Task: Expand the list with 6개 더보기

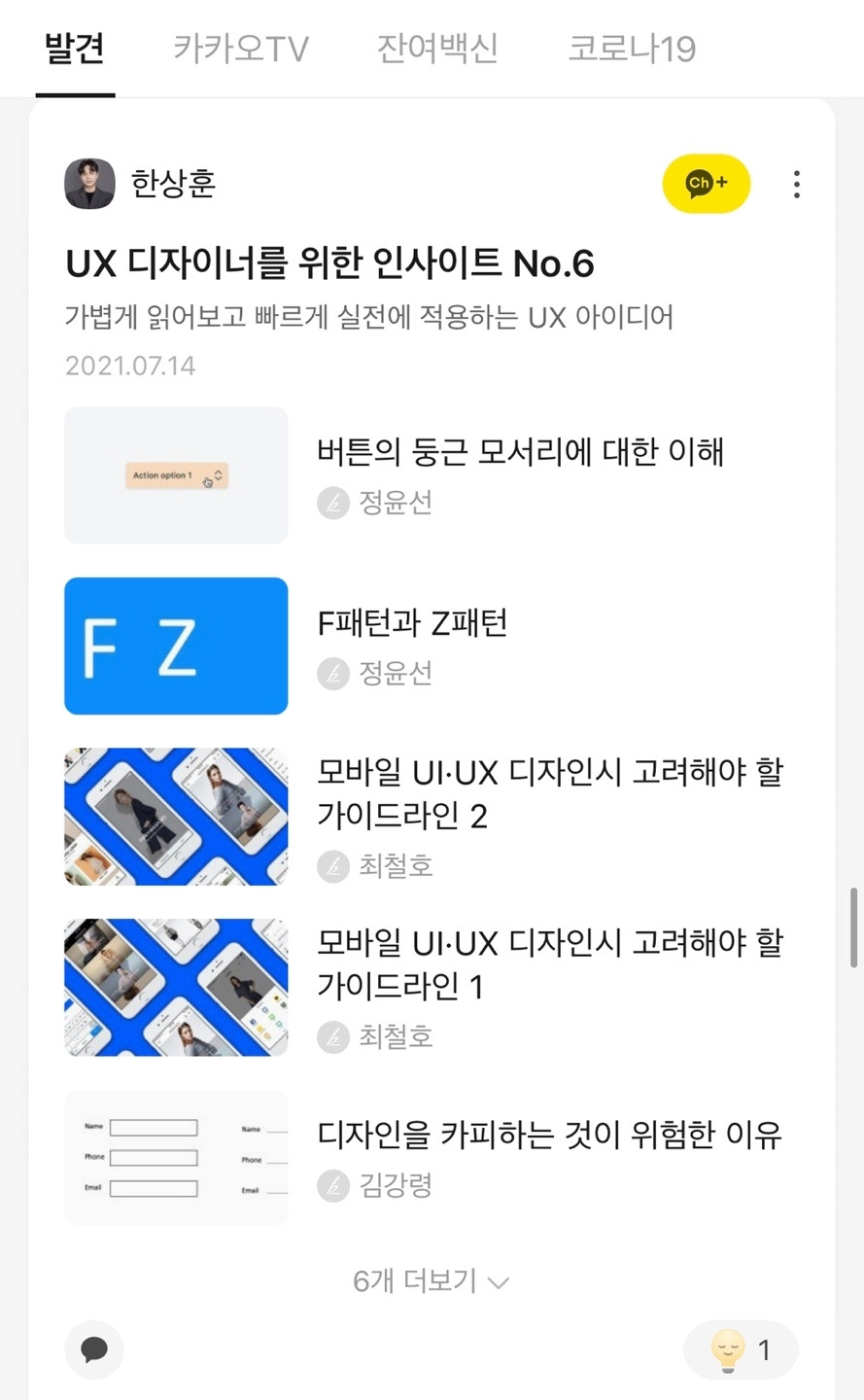Action: click(431, 1280)
